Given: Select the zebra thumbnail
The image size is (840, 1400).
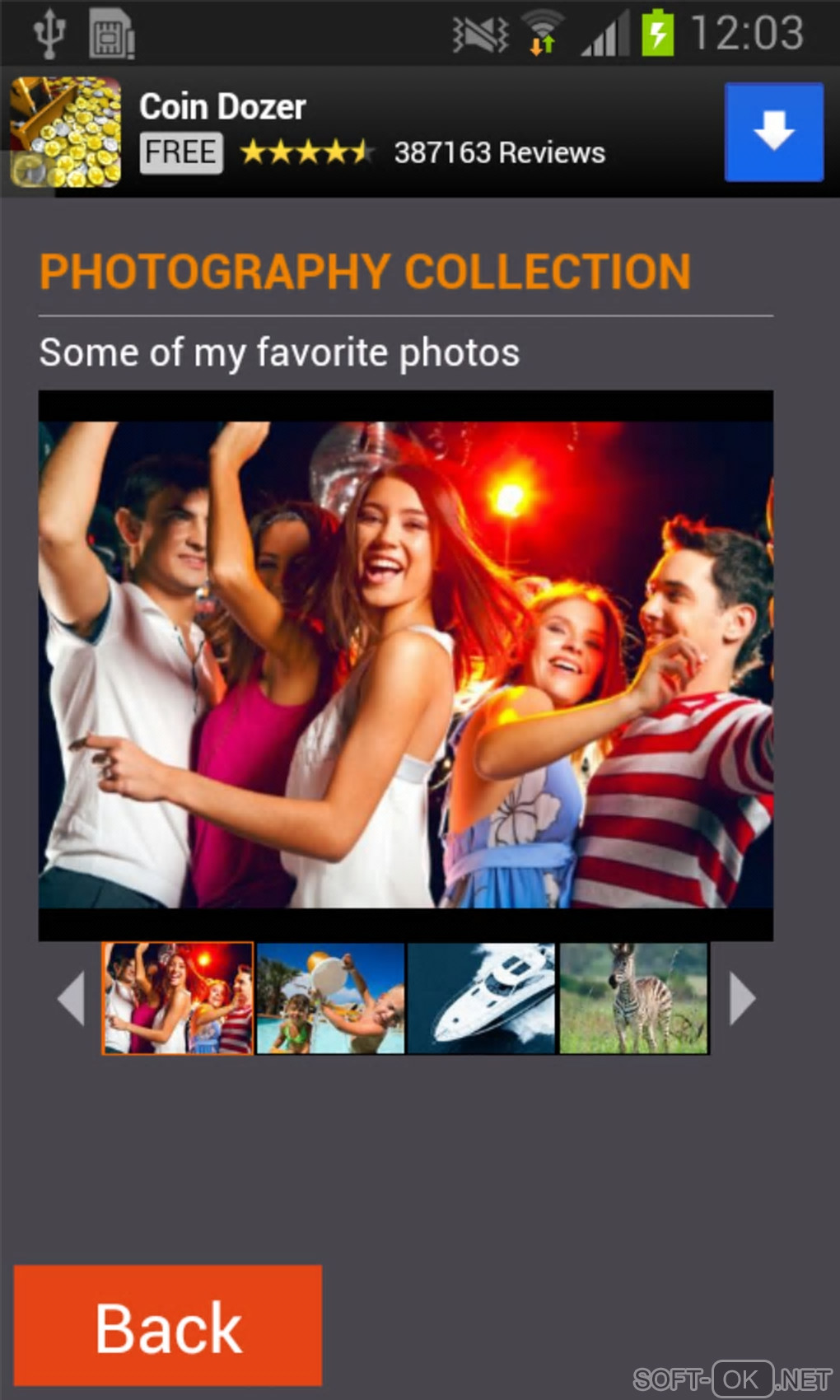Looking at the screenshot, I should point(633,998).
